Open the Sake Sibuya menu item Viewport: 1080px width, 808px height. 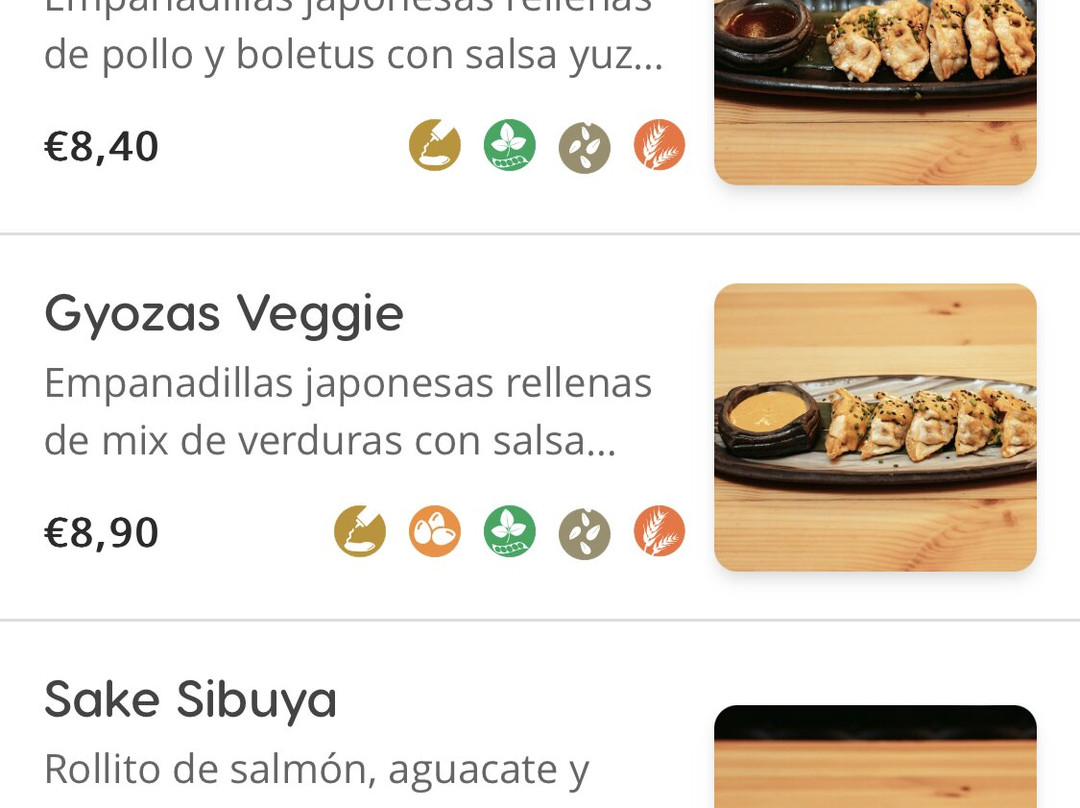click(190, 699)
